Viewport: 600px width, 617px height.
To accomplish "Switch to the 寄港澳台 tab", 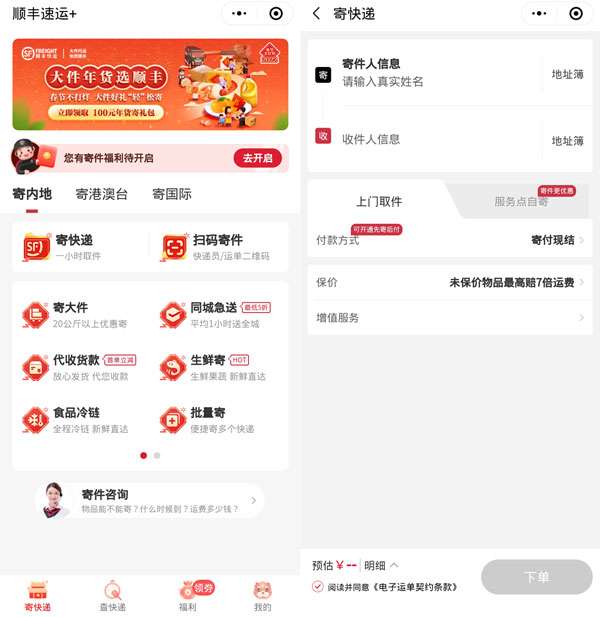I will [x=102, y=194].
